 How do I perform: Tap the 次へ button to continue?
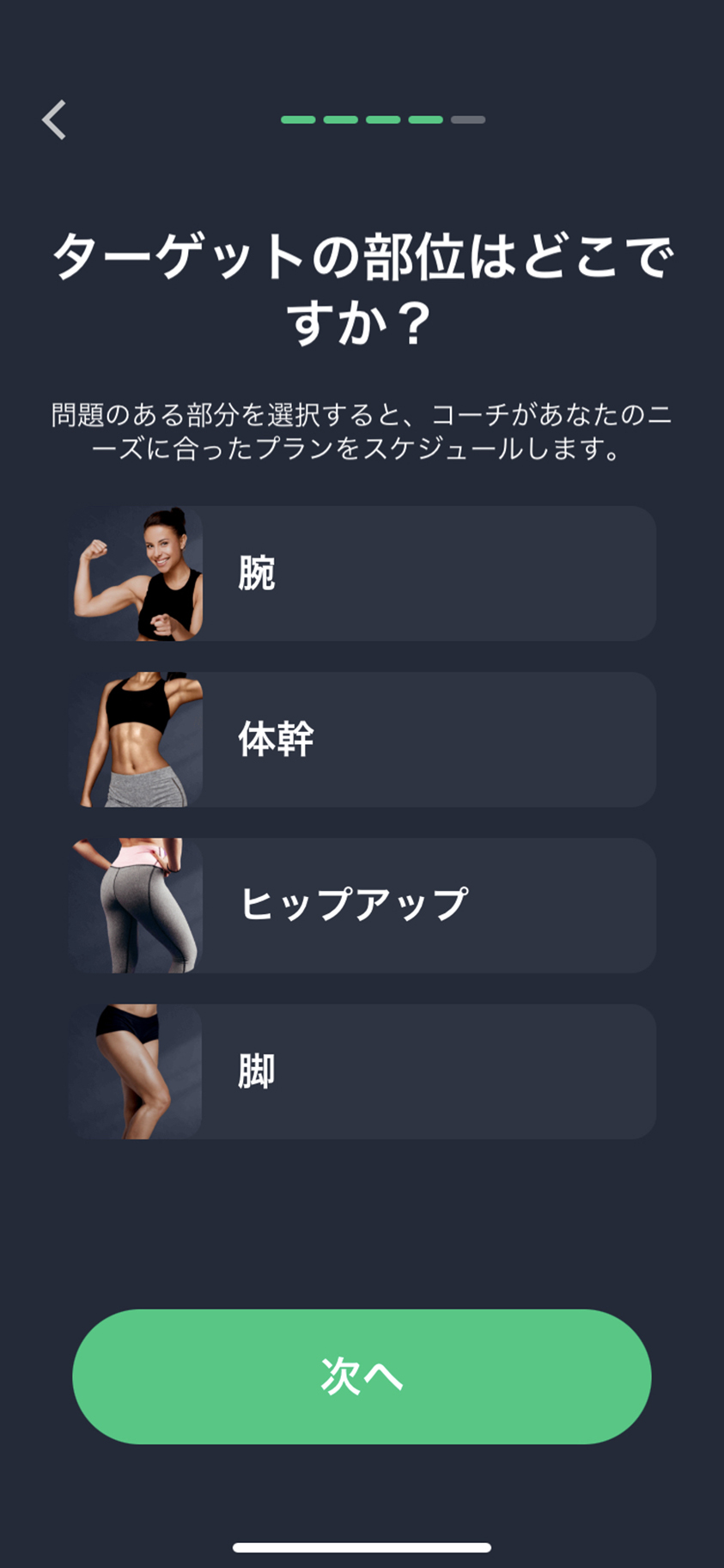(x=362, y=1376)
